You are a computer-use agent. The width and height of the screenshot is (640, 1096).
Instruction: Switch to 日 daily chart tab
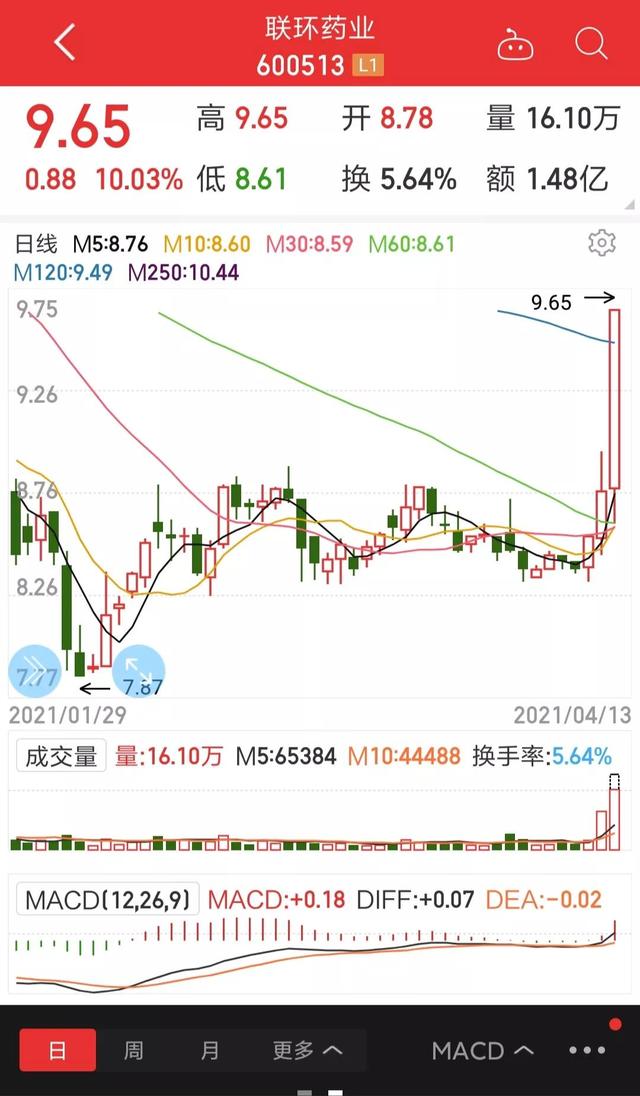click(58, 1050)
